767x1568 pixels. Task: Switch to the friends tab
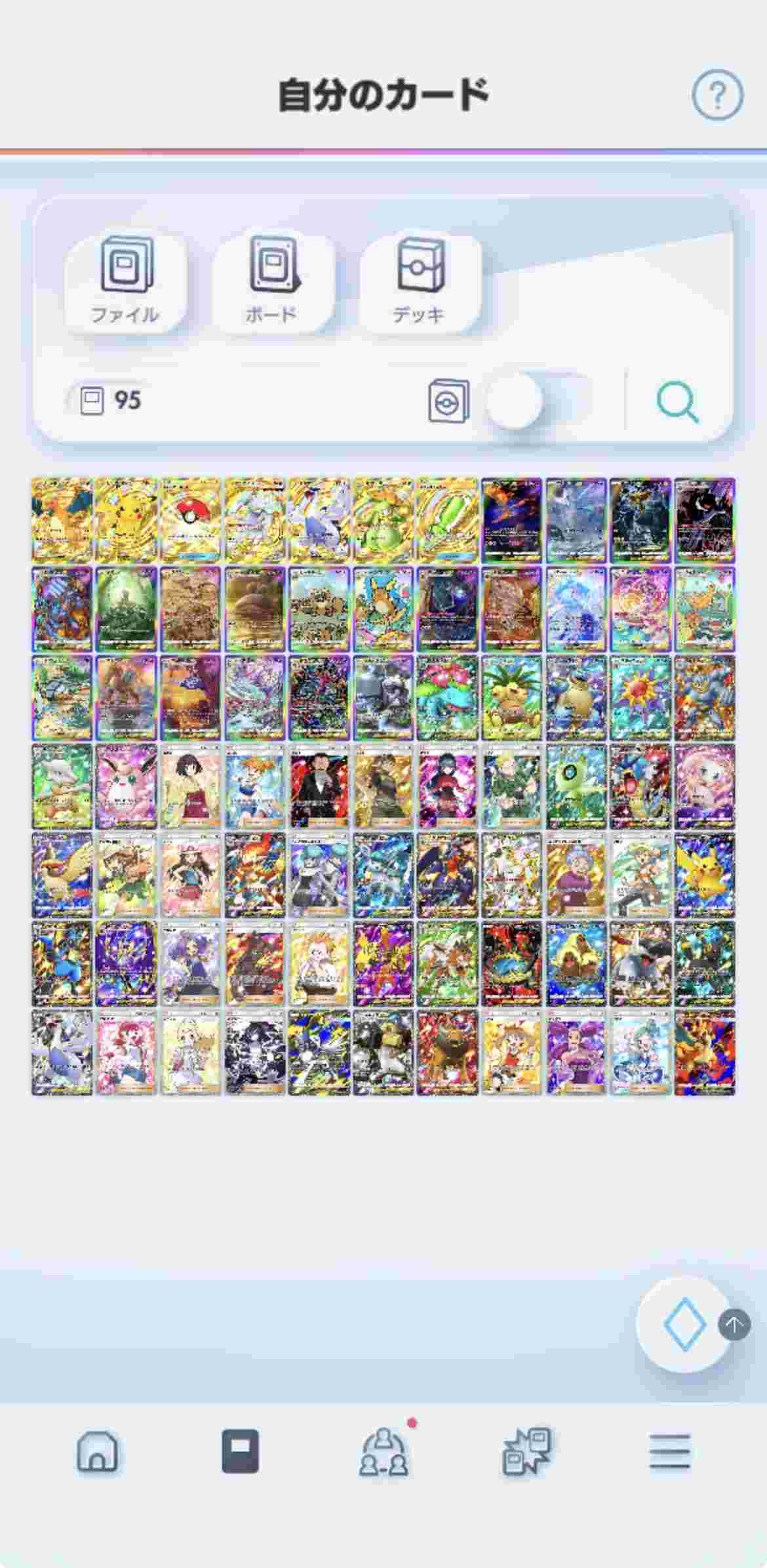(x=383, y=1451)
